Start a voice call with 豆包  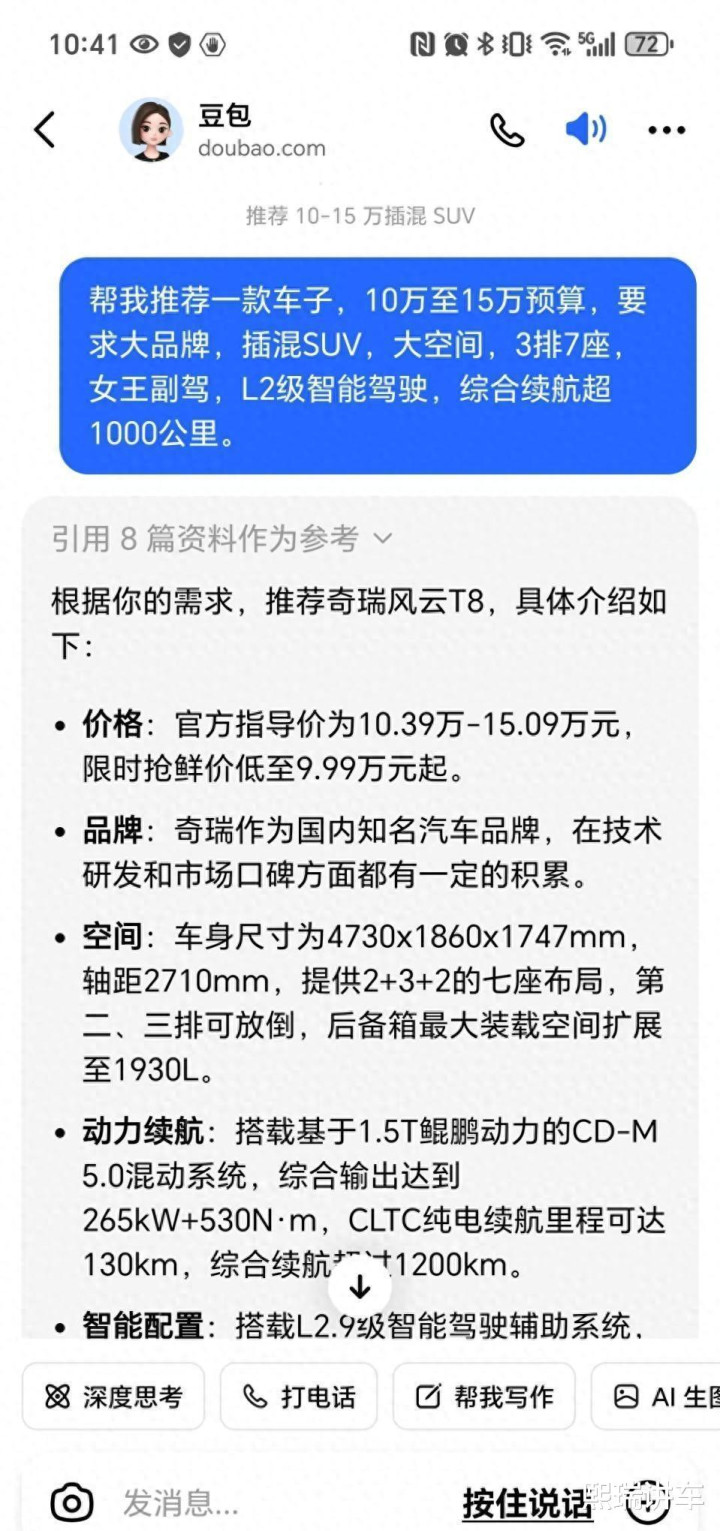pyautogui.click(x=507, y=130)
